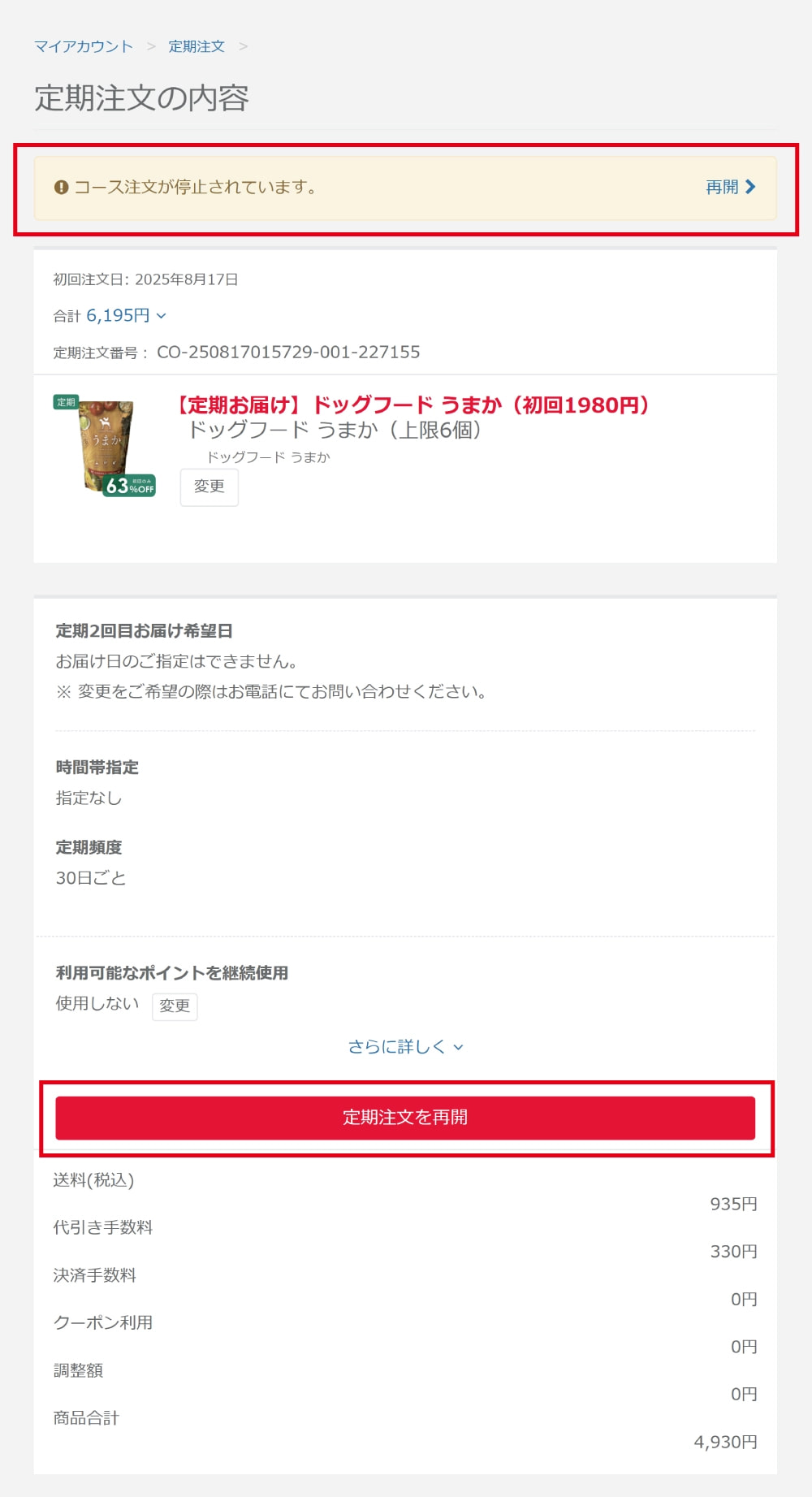The height and width of the screenshot is (1497, 812).
Task: Click the down chevron after さらに詳しく
Action: [460, 1047]
